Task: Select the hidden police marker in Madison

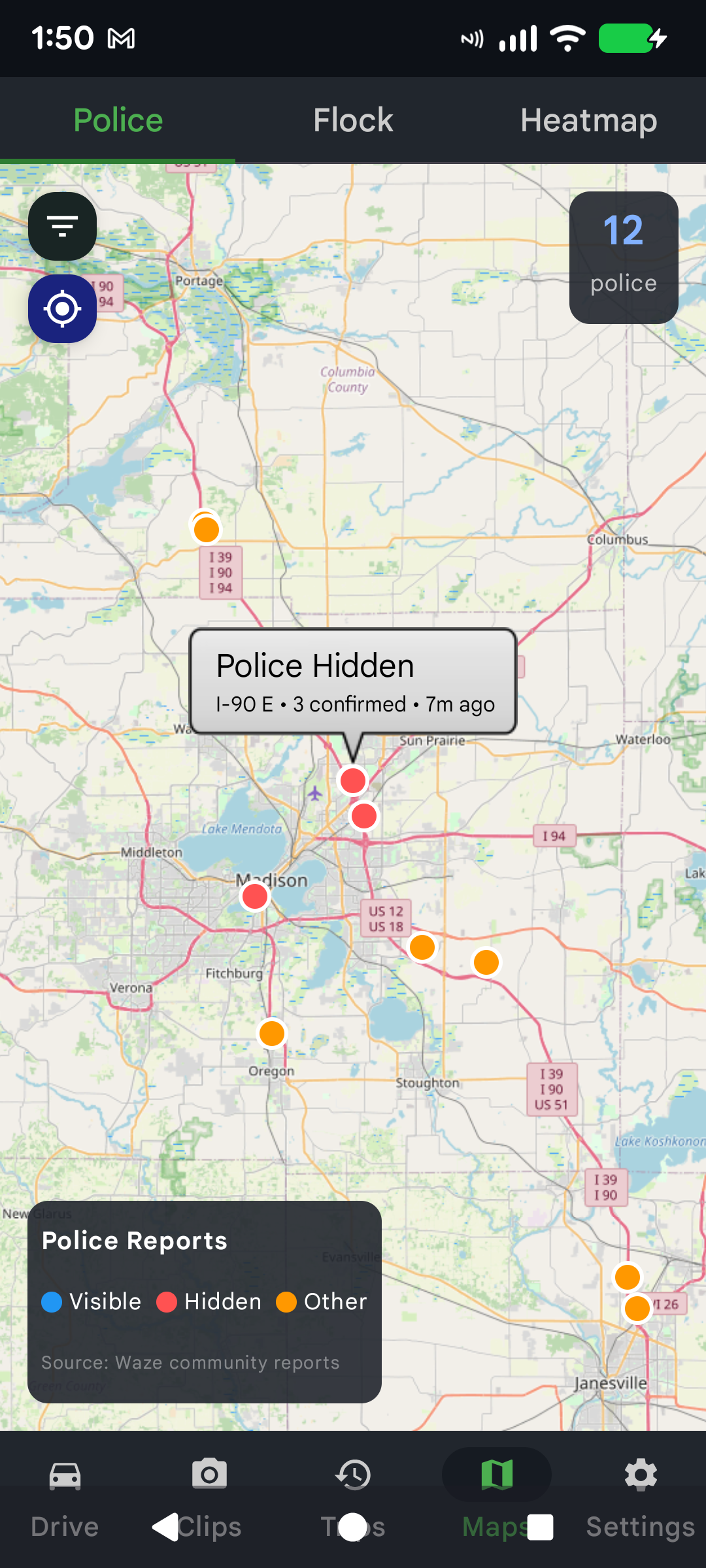Action: [255, 896]
